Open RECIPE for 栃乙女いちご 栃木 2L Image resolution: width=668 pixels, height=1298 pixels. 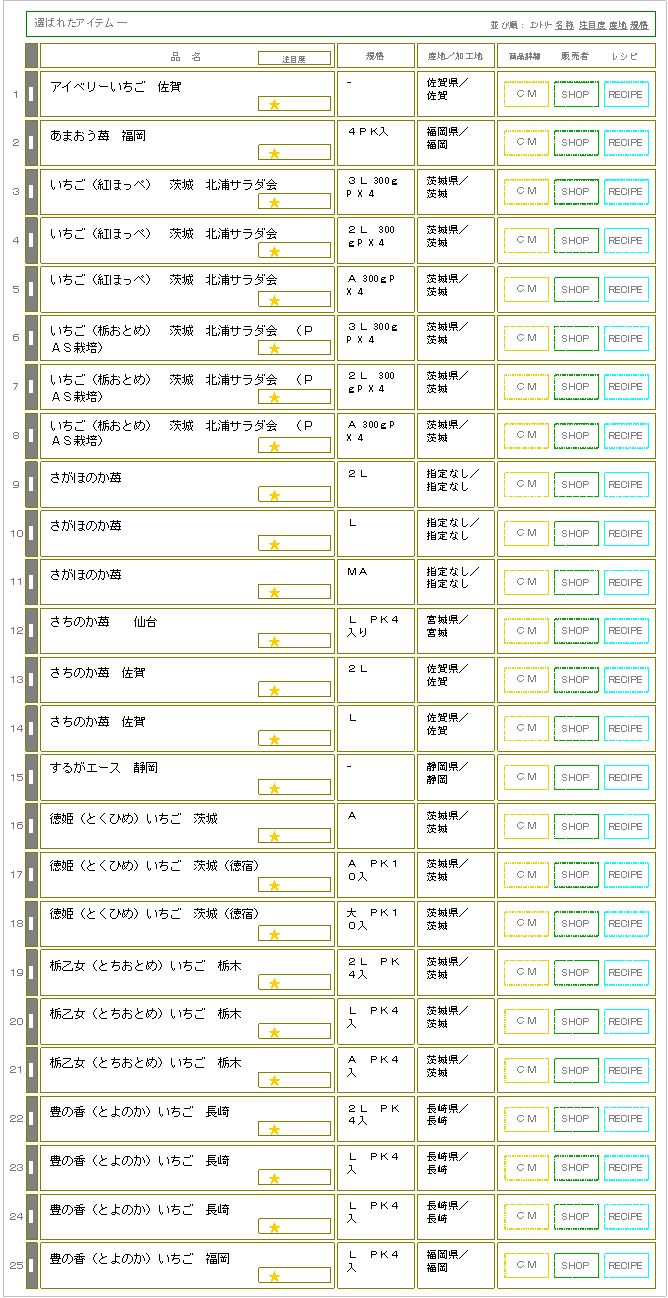(x=626, y=972)
